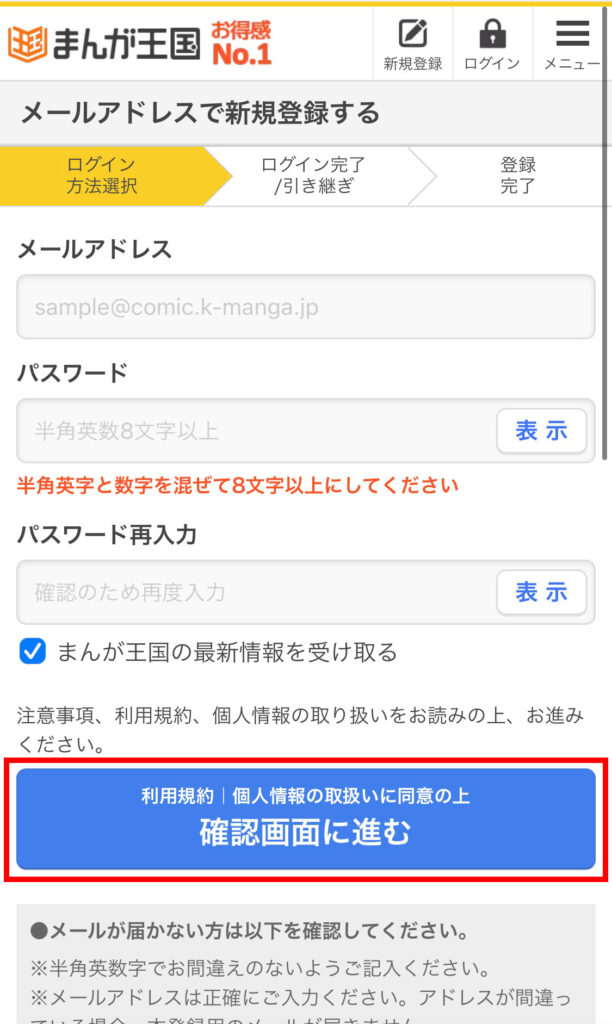The image size is (612, 1024).
Task: Tap the 確認画面に進む button
Action: tap(306, 819)
